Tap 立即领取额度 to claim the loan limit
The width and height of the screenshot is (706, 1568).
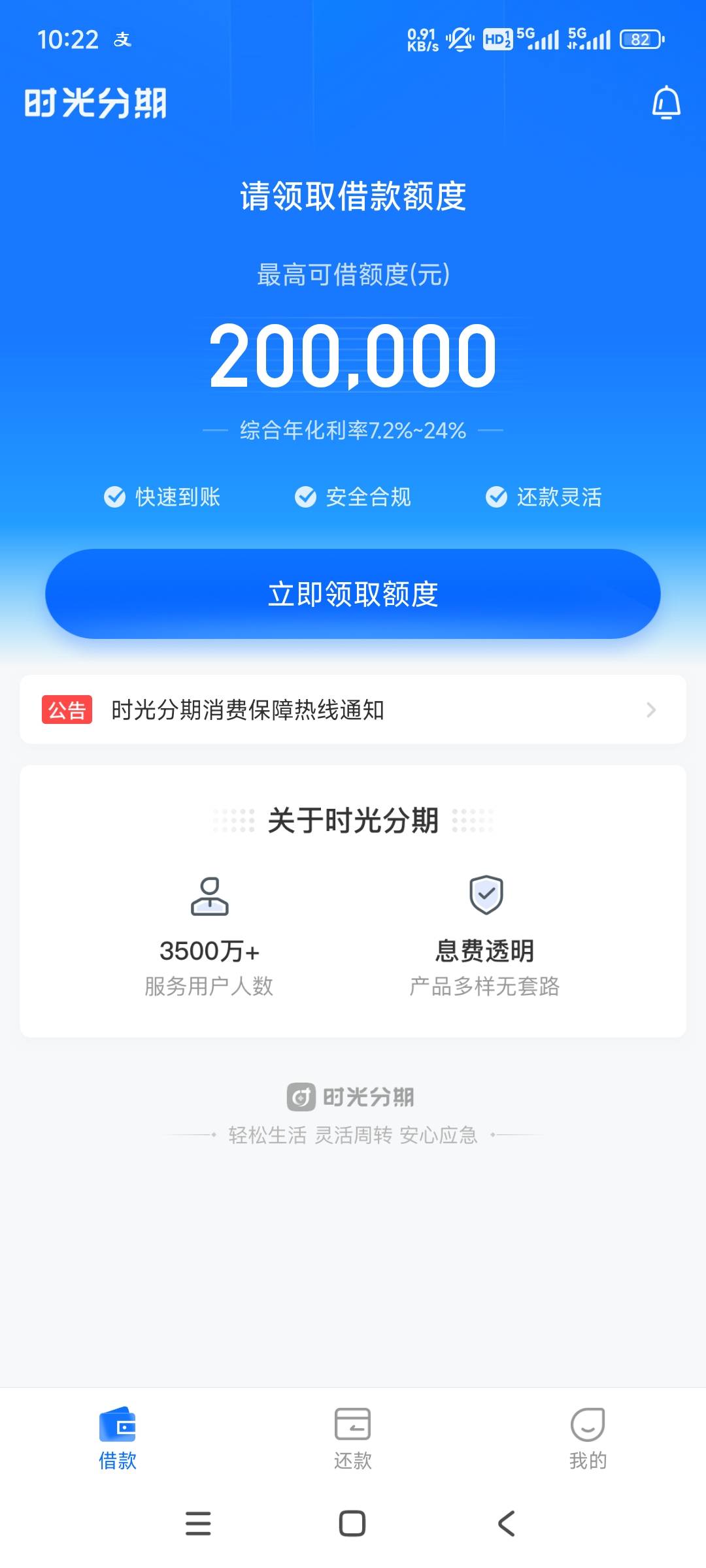[353, 594]
